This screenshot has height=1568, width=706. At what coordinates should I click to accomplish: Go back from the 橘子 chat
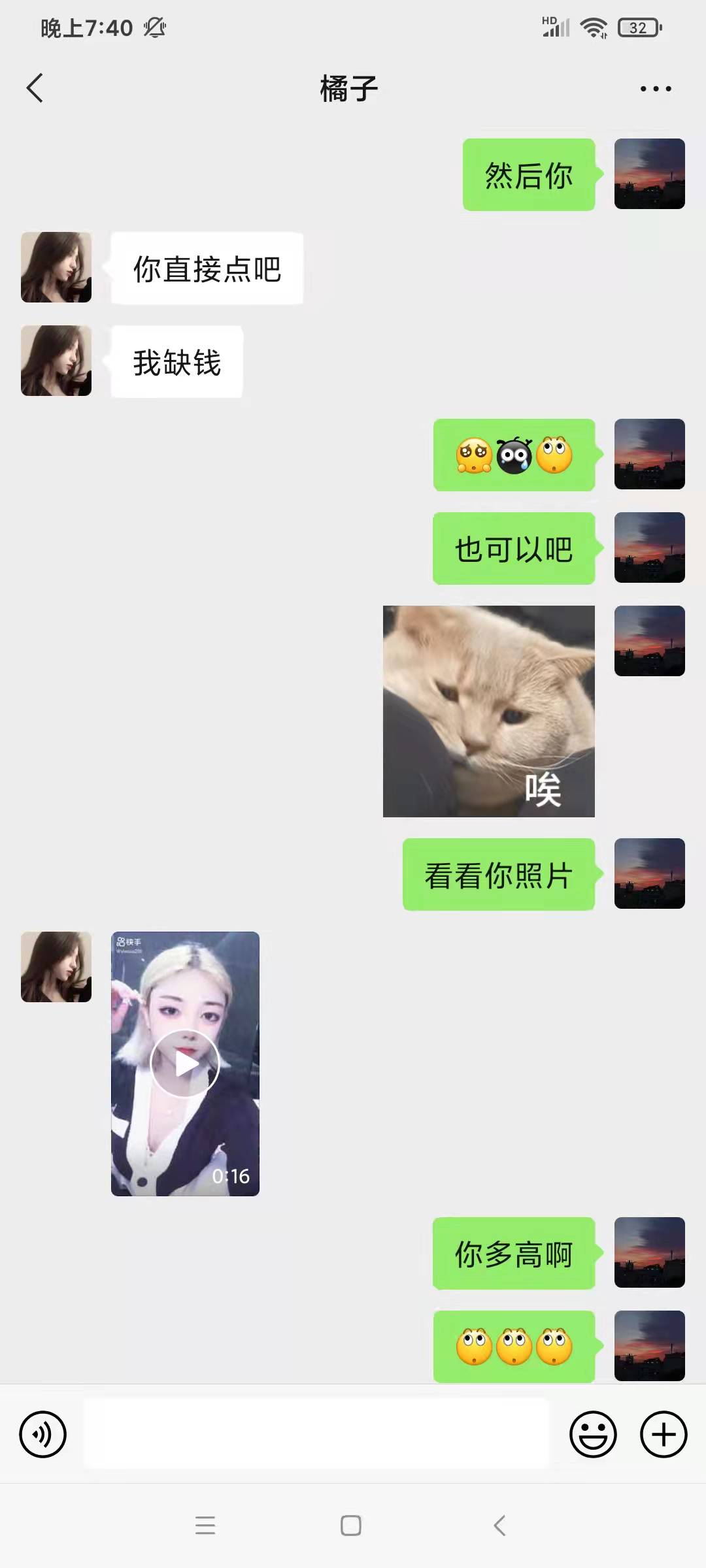(x=35, y=88)
